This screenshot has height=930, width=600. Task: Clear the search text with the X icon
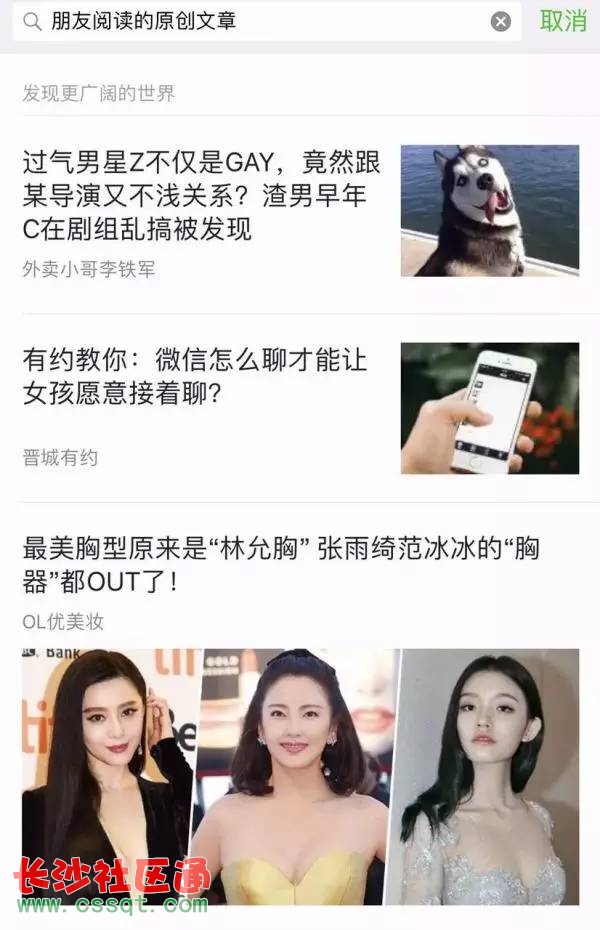[x=501, y=21]
